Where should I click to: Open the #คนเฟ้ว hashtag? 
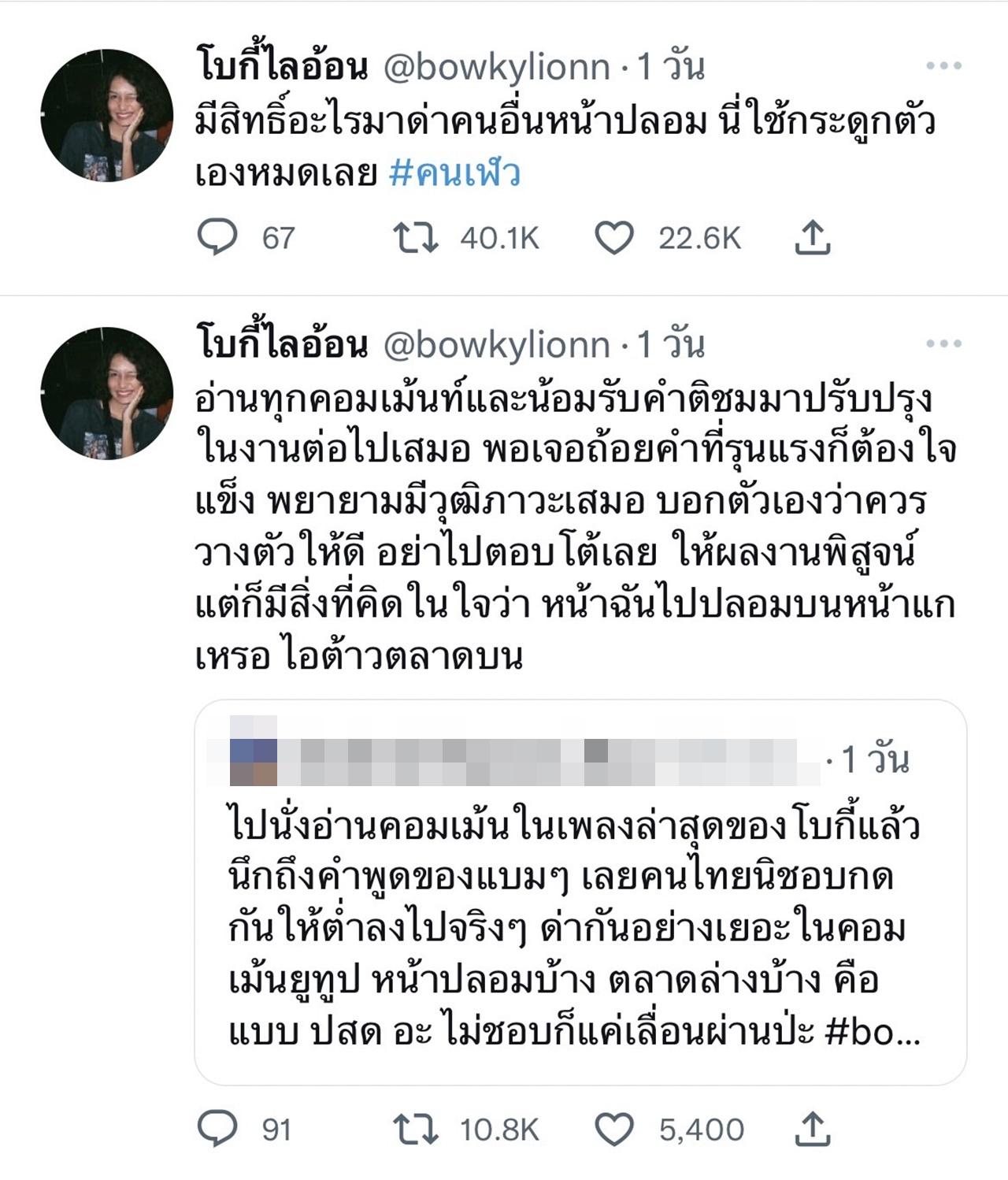[455, 173]
